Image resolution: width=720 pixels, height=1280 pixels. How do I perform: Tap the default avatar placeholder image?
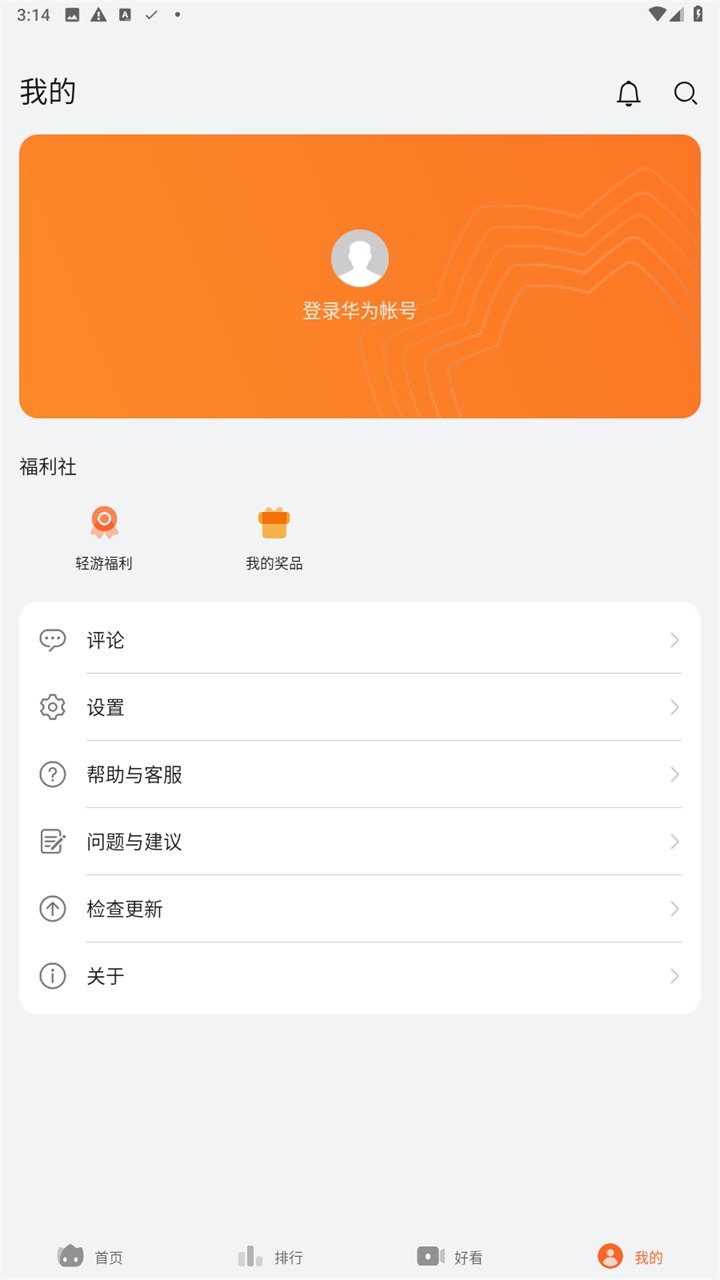point(360,257)
